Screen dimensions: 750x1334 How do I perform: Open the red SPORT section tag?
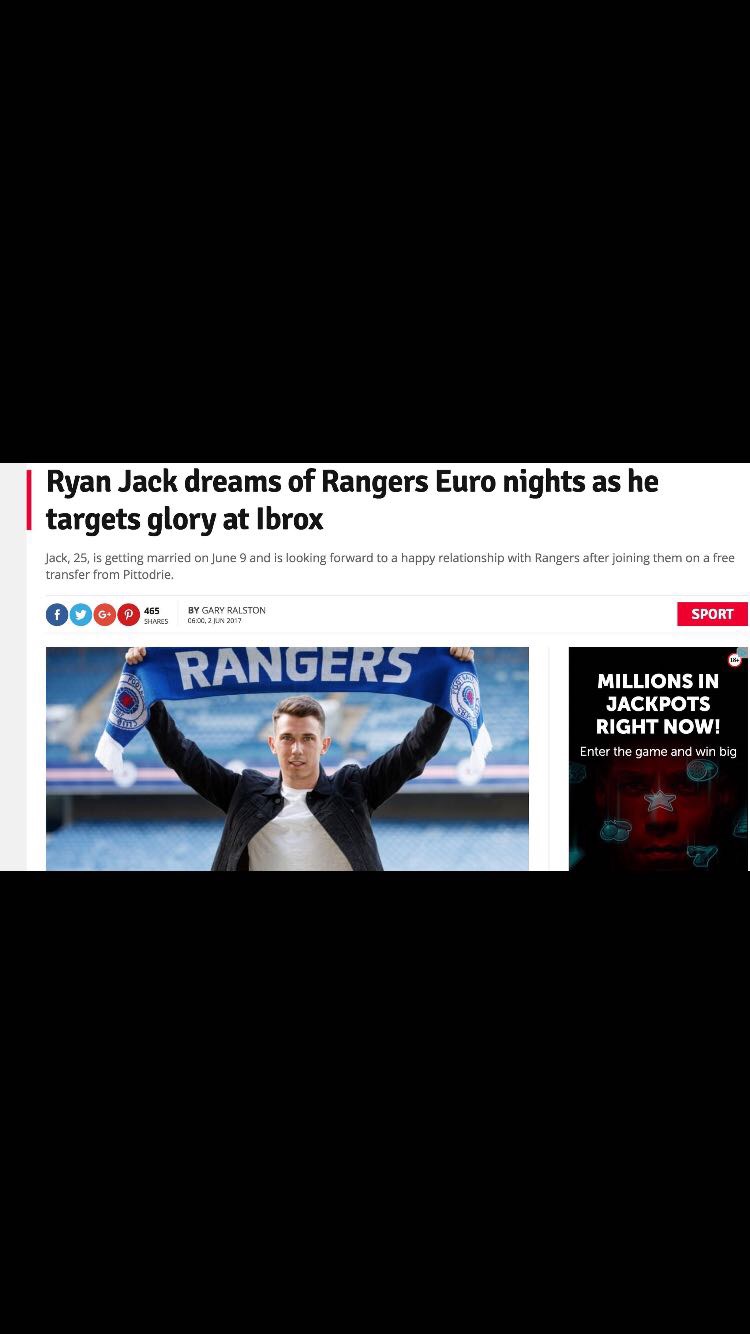click(x=712, y=614)
